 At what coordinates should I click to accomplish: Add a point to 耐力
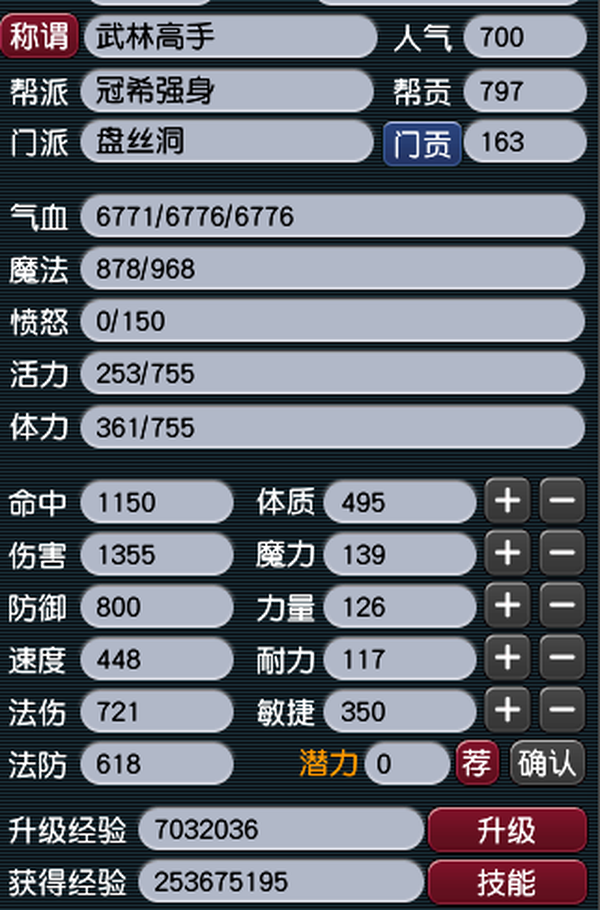[508, 658]
